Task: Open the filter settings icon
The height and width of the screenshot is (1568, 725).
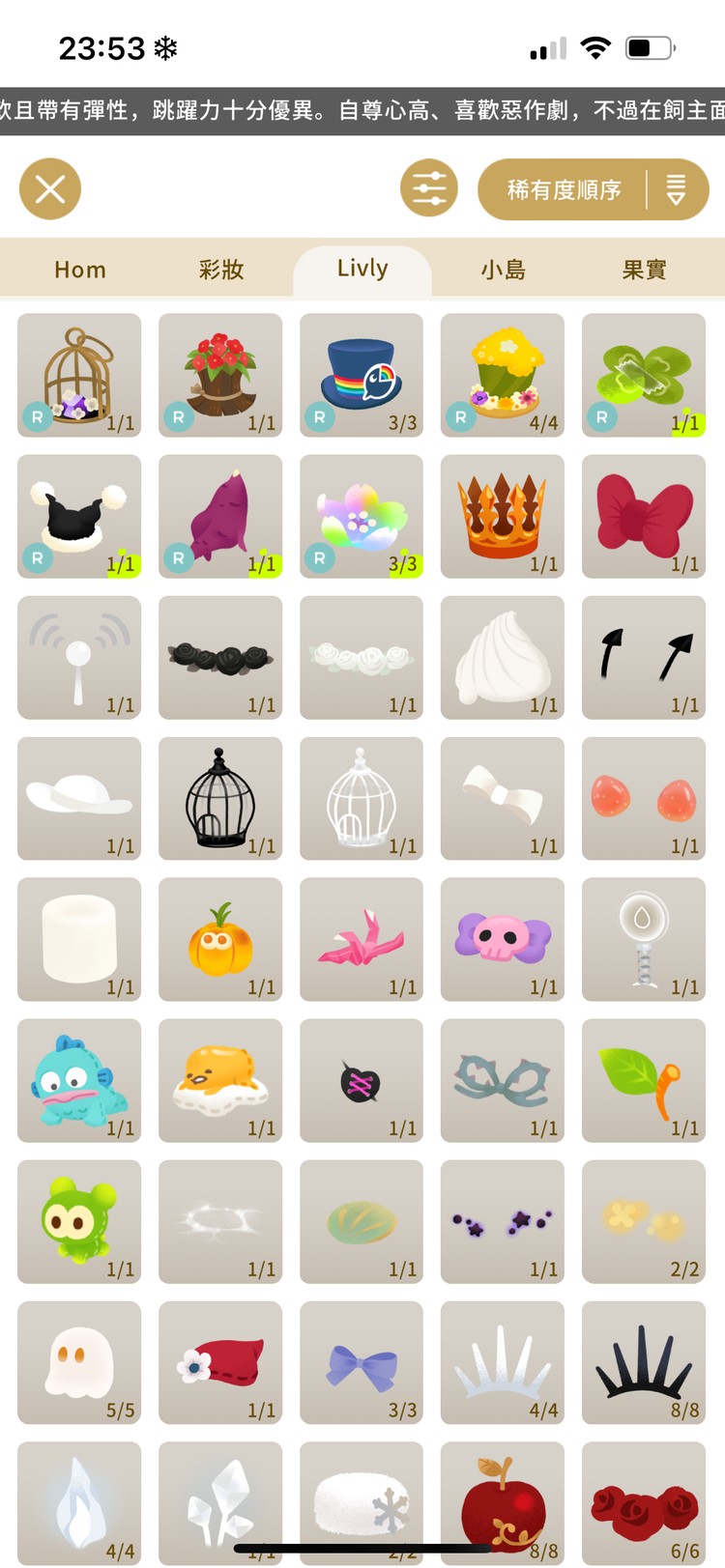Action: (x=429, y=188)
